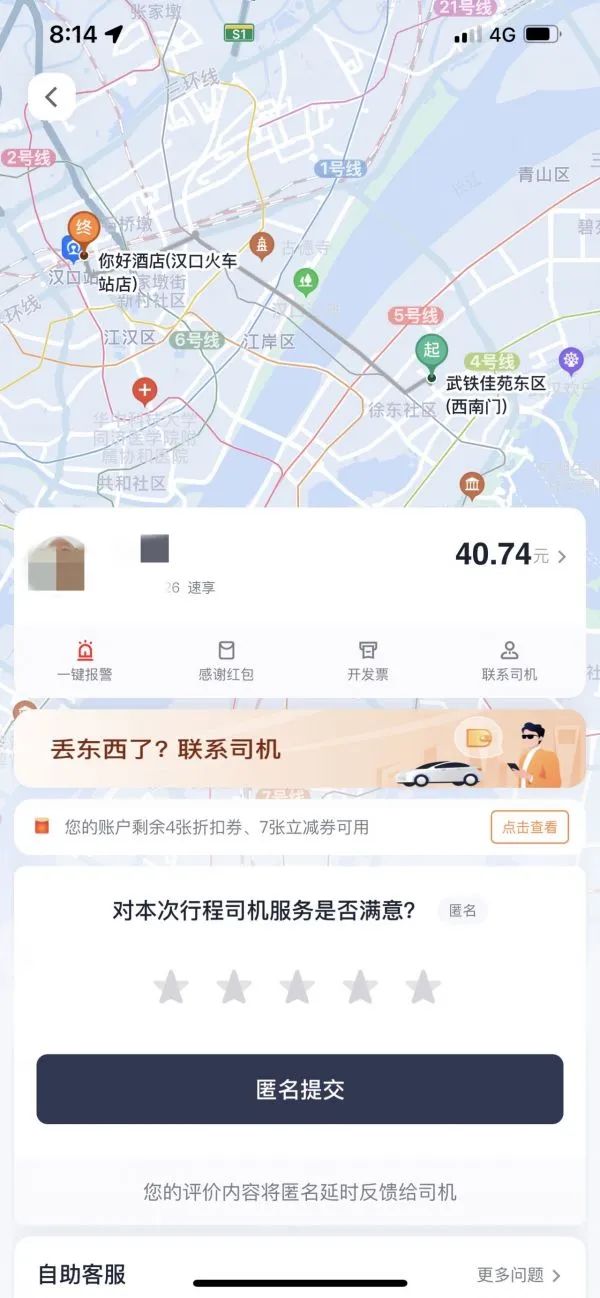The width and height of the screenshot is (600, 1298).
Task: Toggle the 匿名 anonymous option
Action: pos(462,911)
